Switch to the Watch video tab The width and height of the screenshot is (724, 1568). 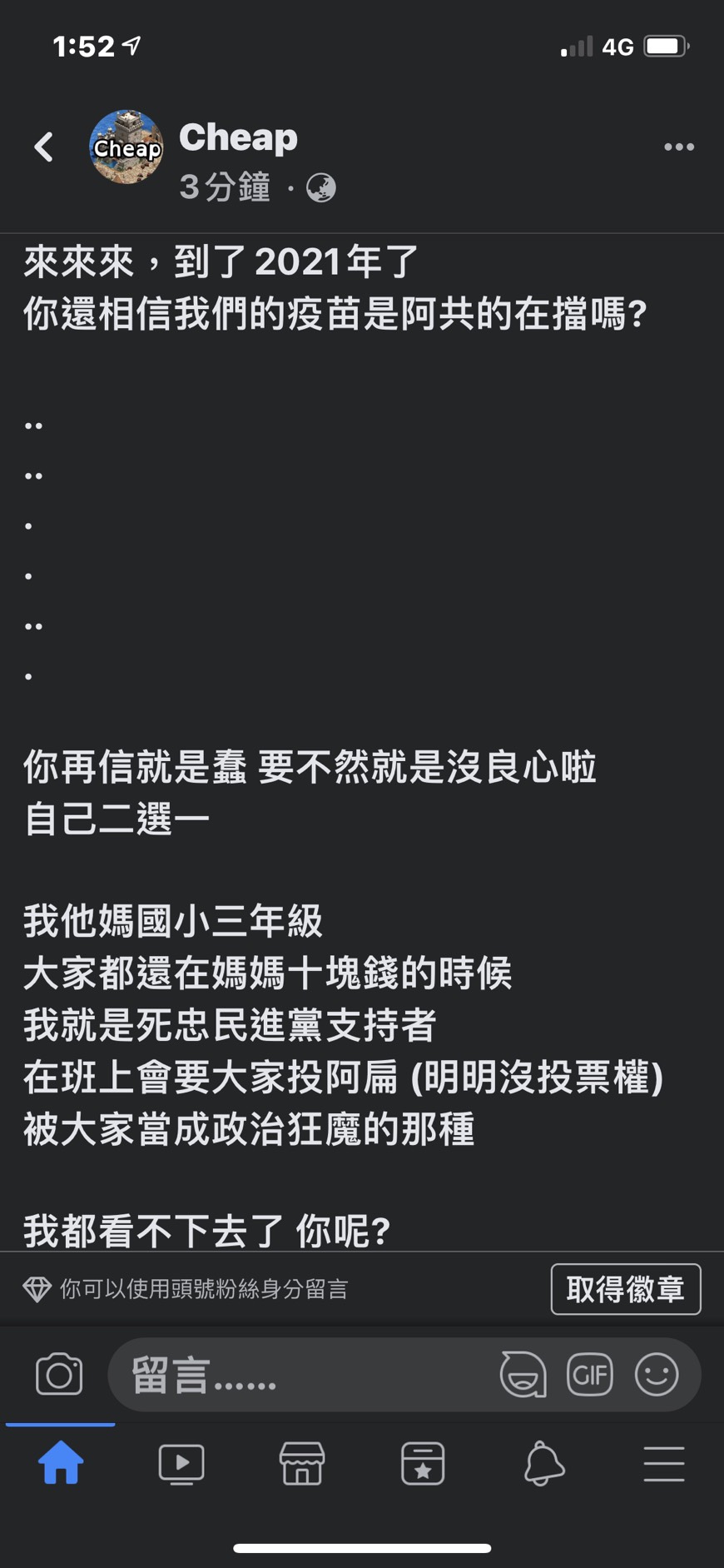pos(181,1463)
